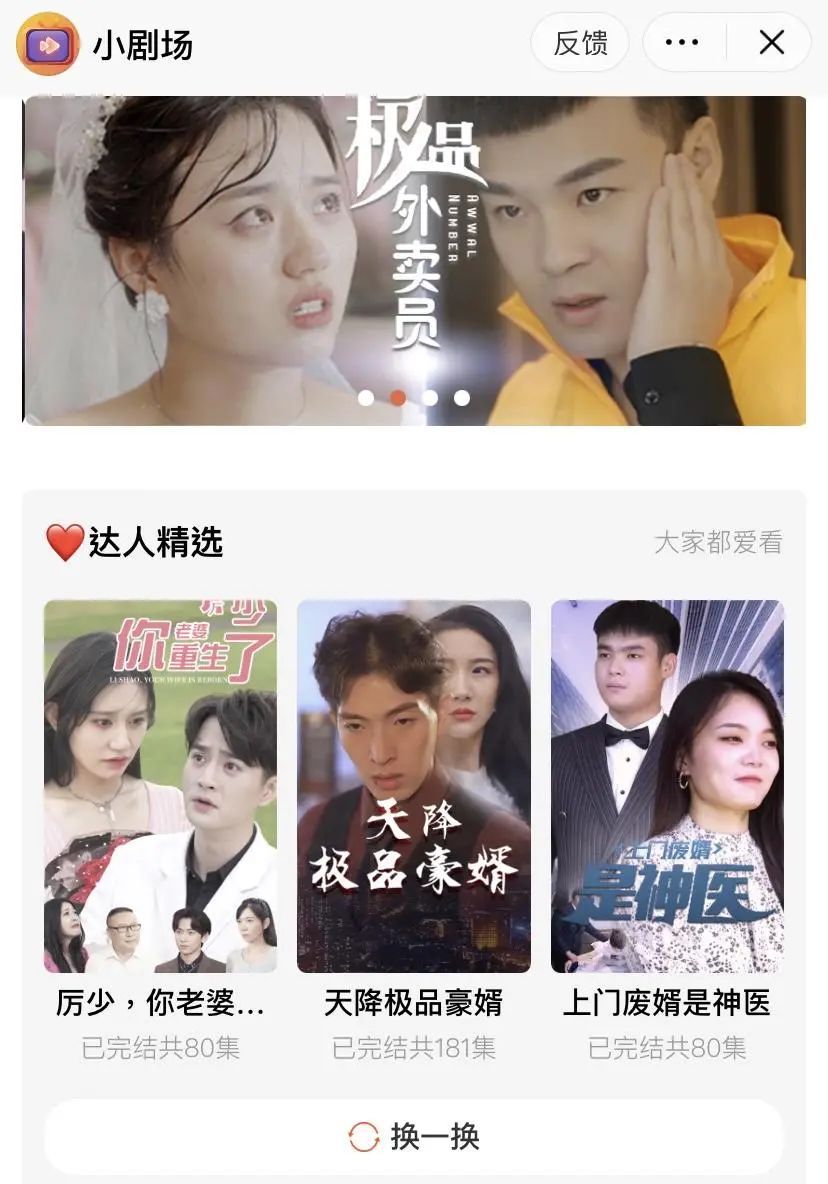The width and height of the screenshot is (828, 1184).
Task: Open the drama 上门废婿是神医
Action: pos(667,786)
